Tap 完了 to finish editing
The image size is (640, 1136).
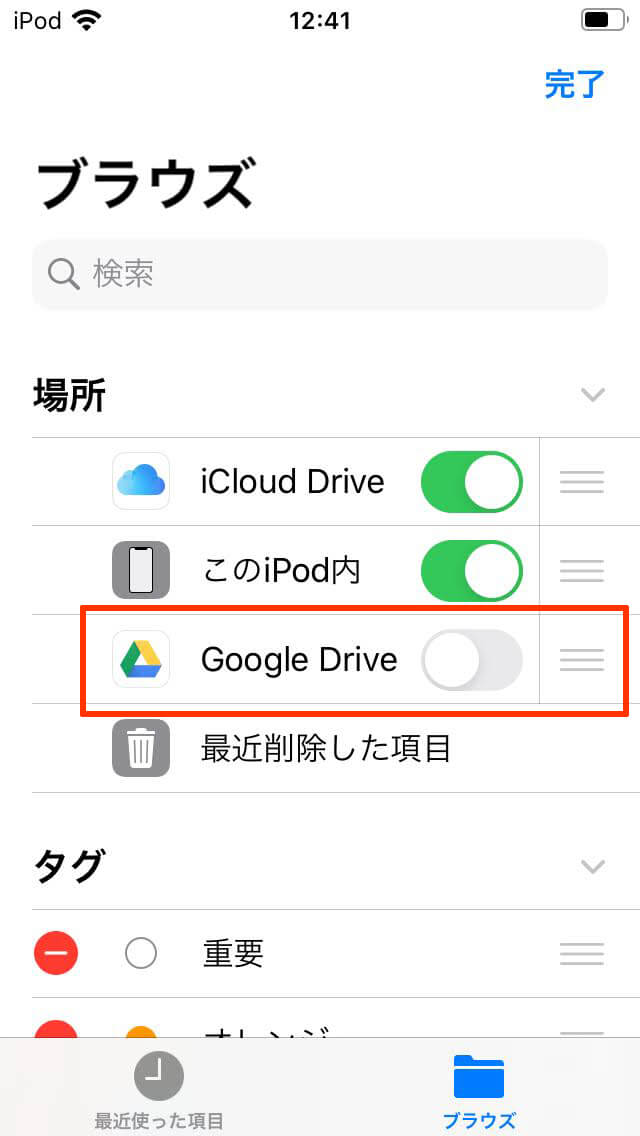coord(574,85)
